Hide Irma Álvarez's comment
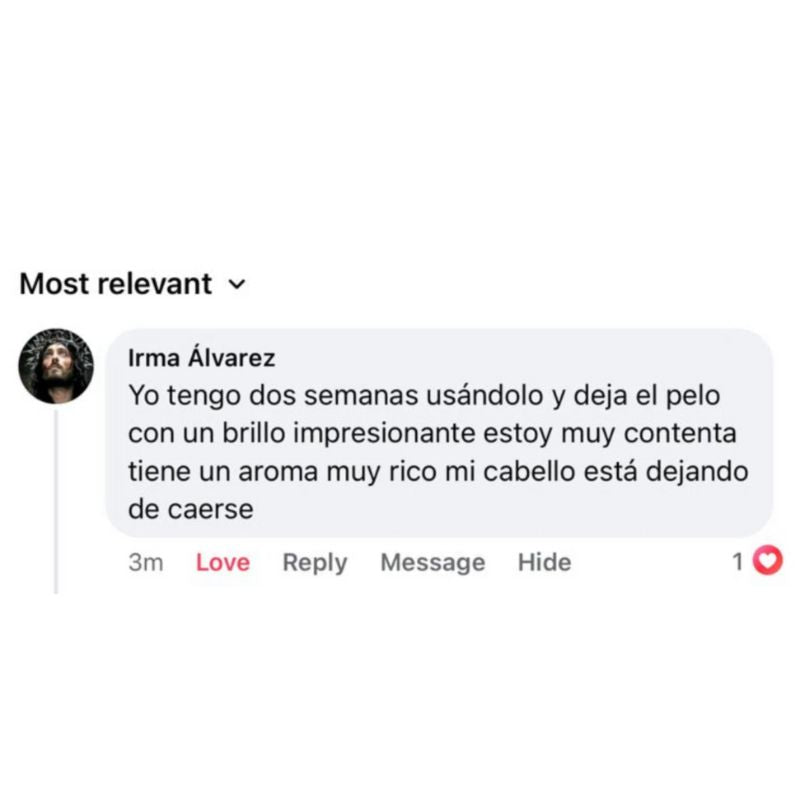This screenshot has width=800, height=800. coord(544,563)
